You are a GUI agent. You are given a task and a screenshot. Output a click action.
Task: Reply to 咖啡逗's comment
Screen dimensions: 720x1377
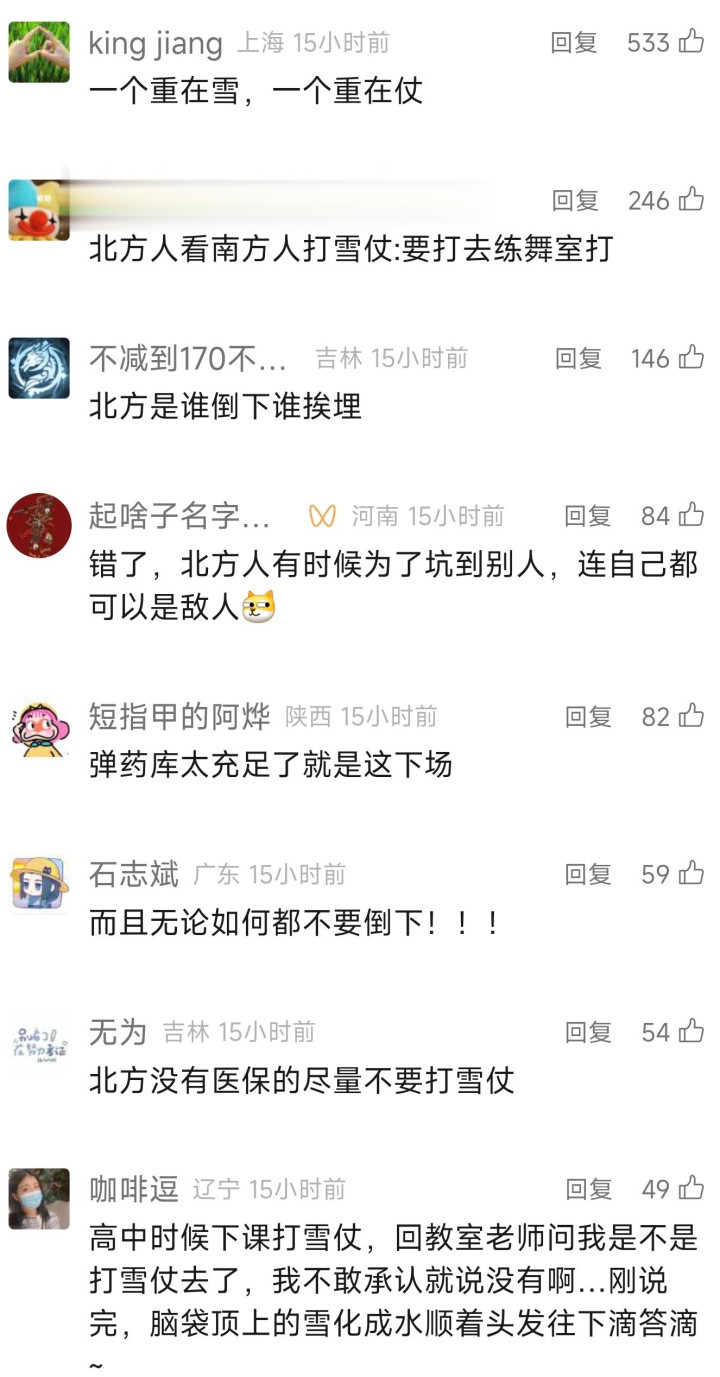(x=588, y=1188)
